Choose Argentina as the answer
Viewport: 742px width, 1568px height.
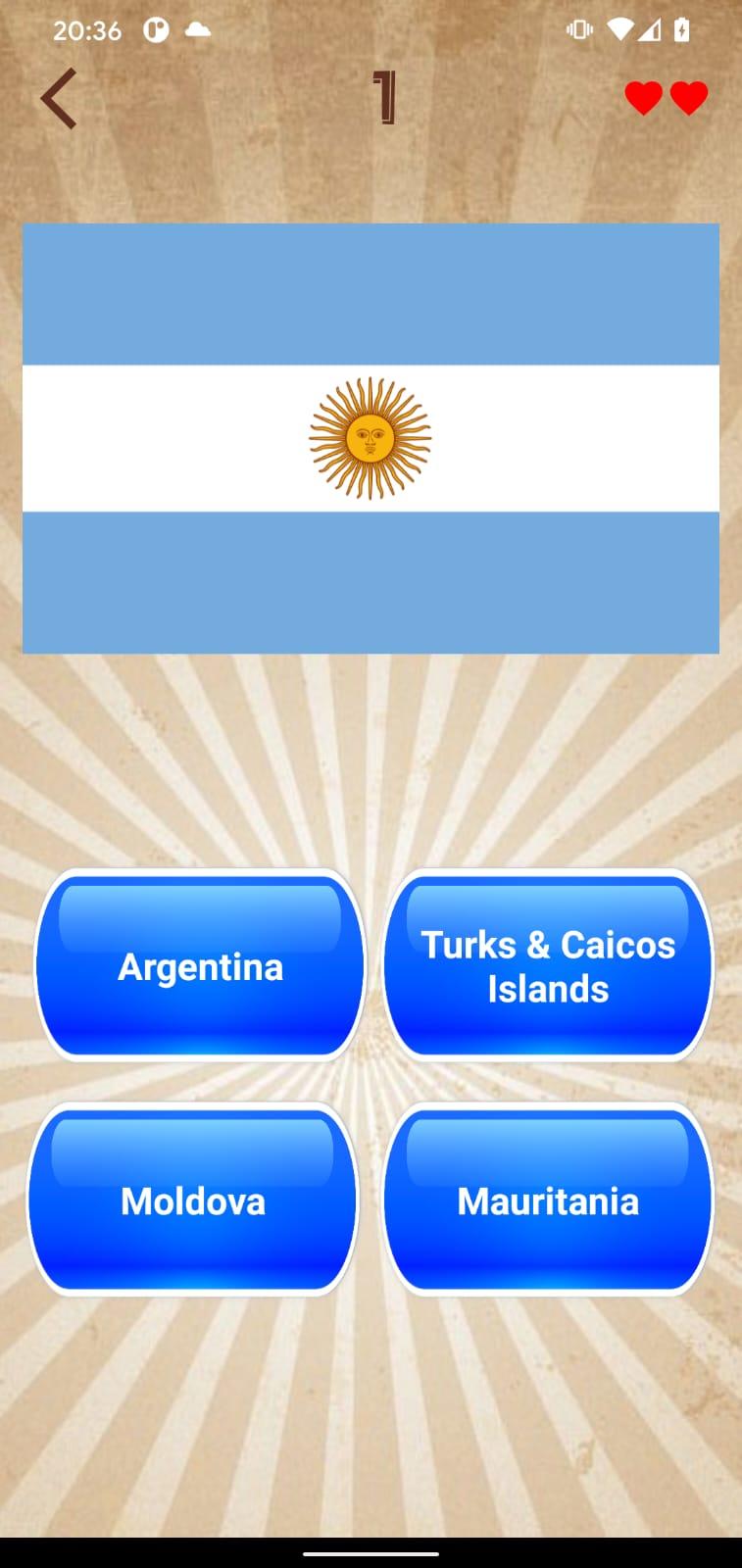click(x=200, y=965)
